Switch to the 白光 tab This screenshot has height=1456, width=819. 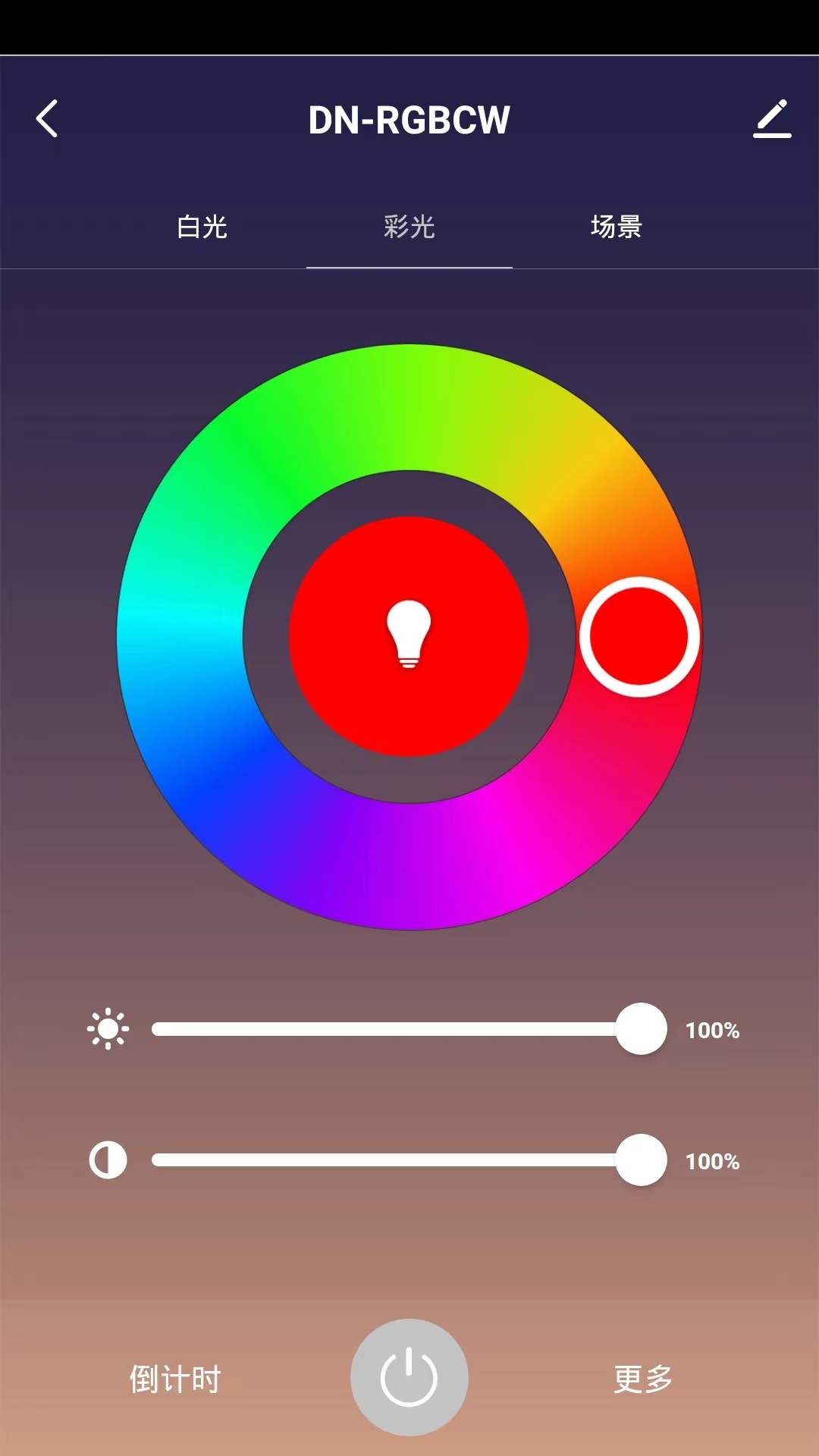pos(202,227)
